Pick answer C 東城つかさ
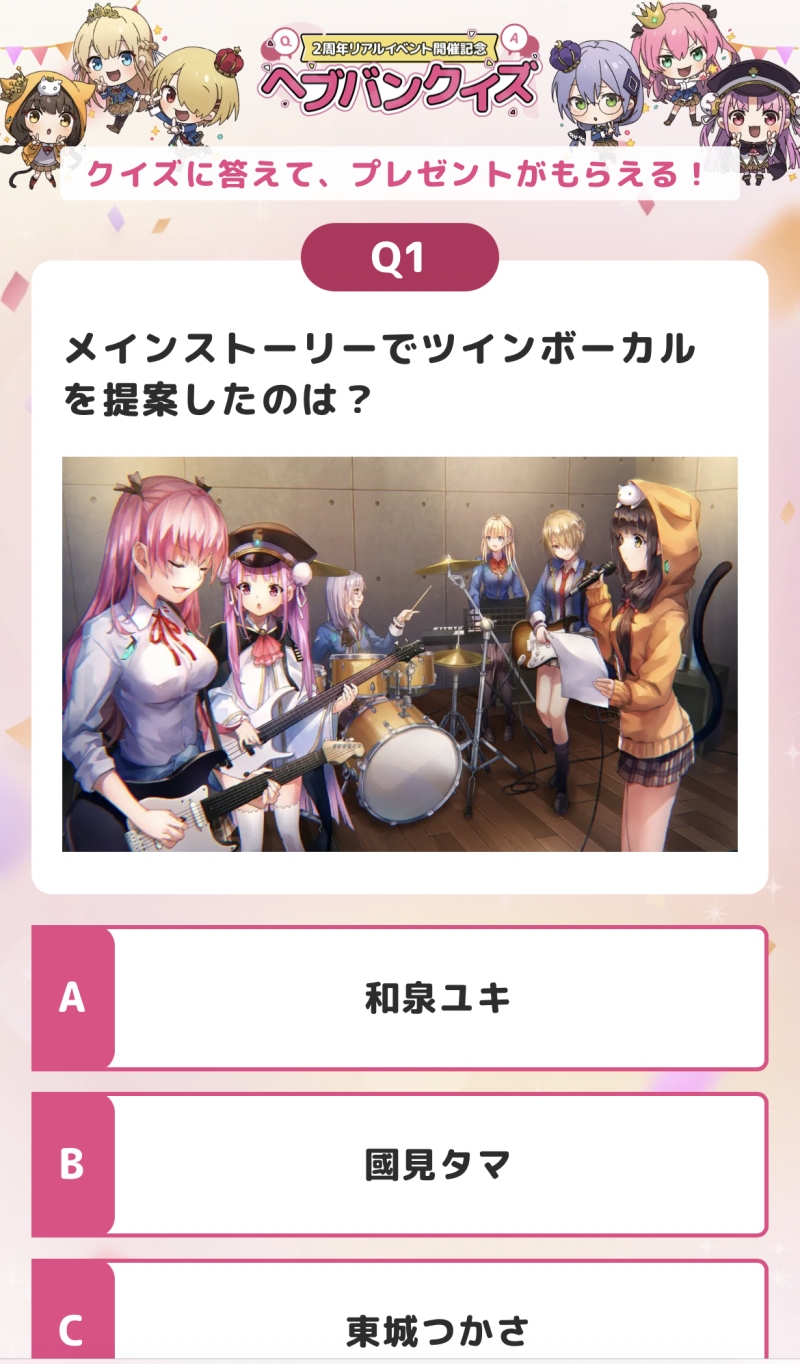Viewport: 800px width, 1364px height. pos(399,1311)
